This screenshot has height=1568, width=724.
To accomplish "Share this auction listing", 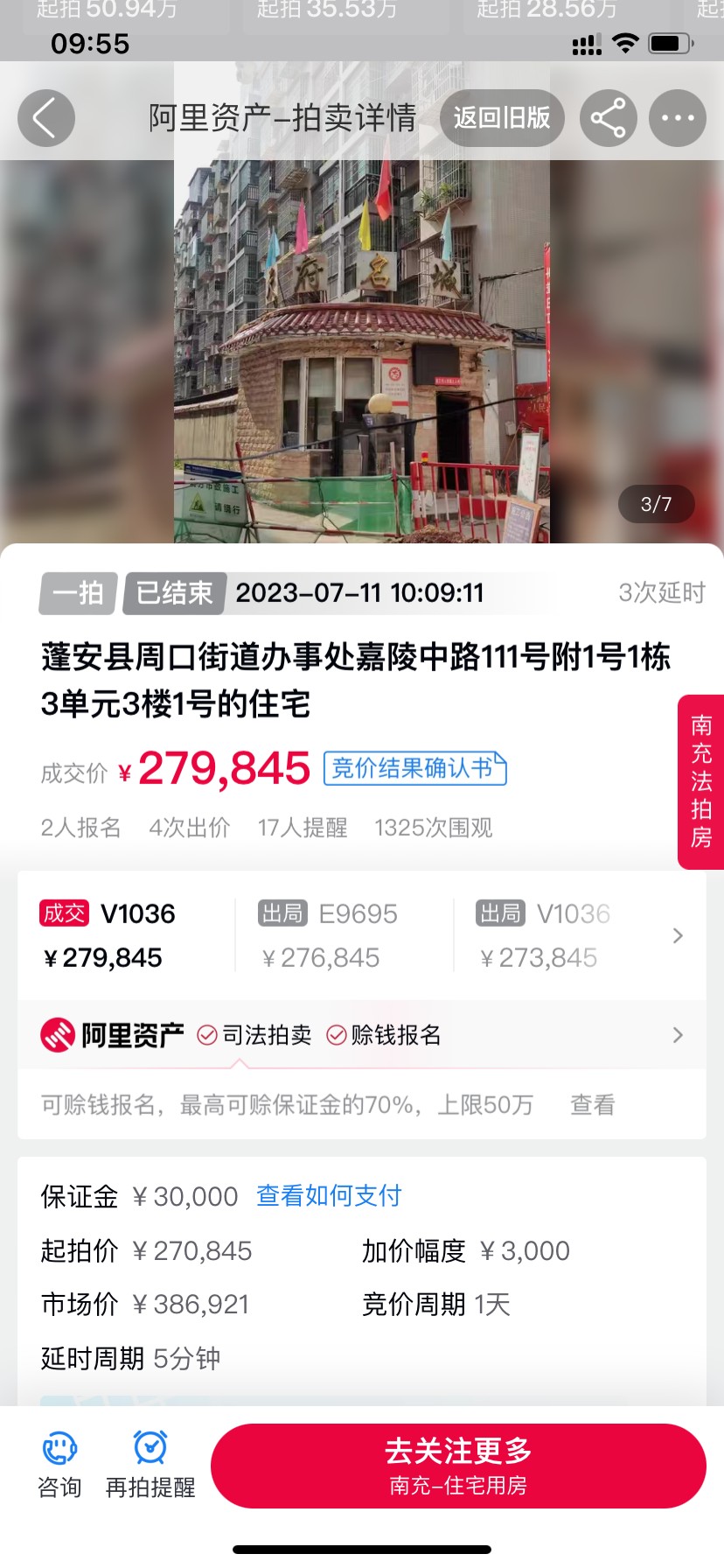I will (x=608, y=118).
